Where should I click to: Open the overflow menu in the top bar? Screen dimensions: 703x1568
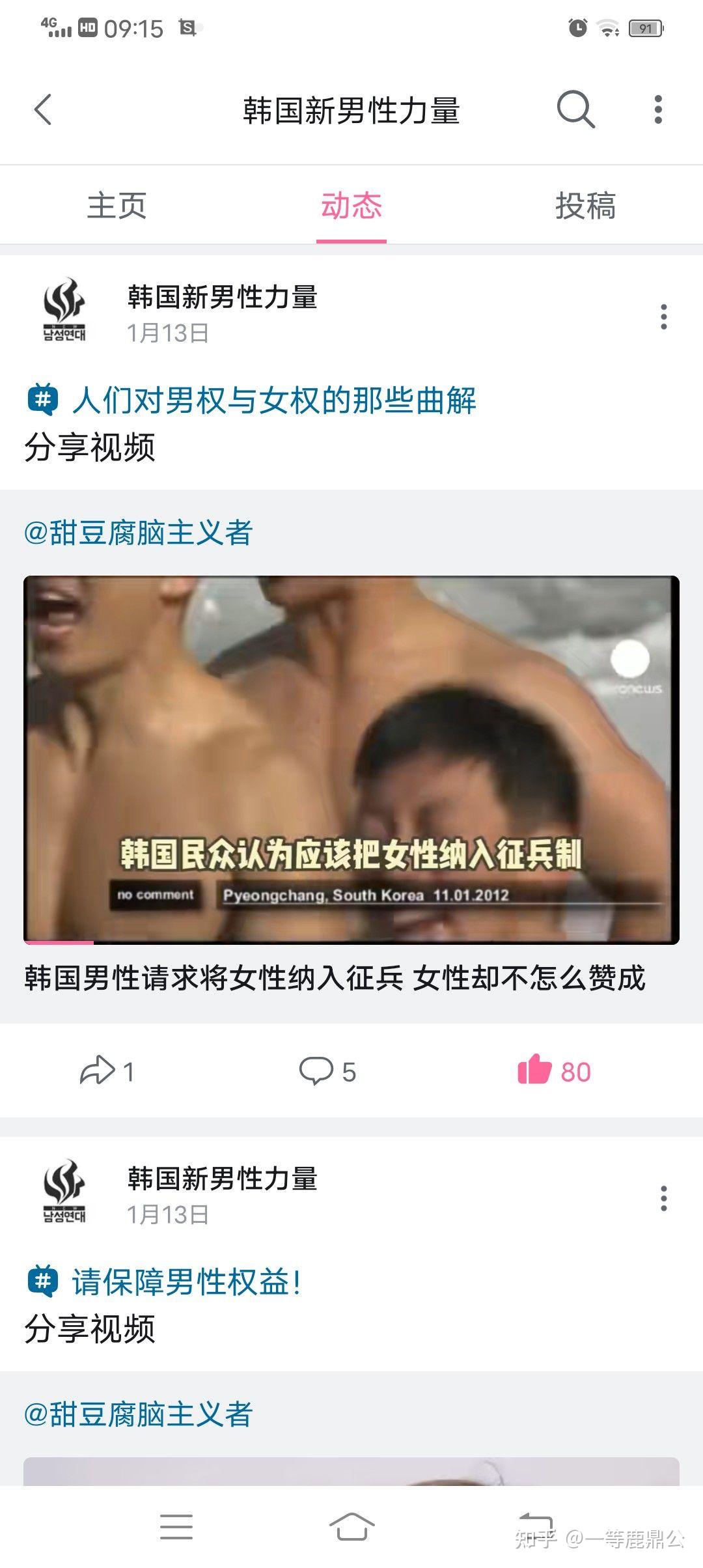point(658,109)
